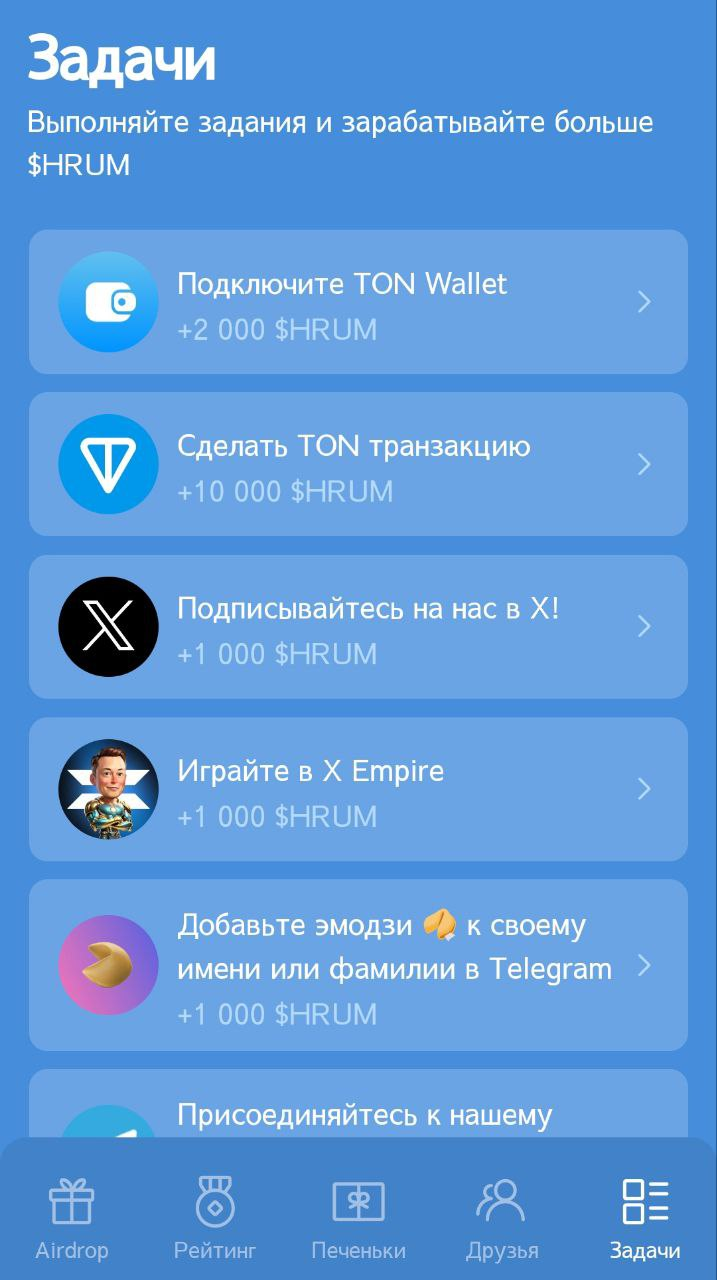
Task: Open the Подключите TON Wallet task
Action: click(x=358, y=302)
